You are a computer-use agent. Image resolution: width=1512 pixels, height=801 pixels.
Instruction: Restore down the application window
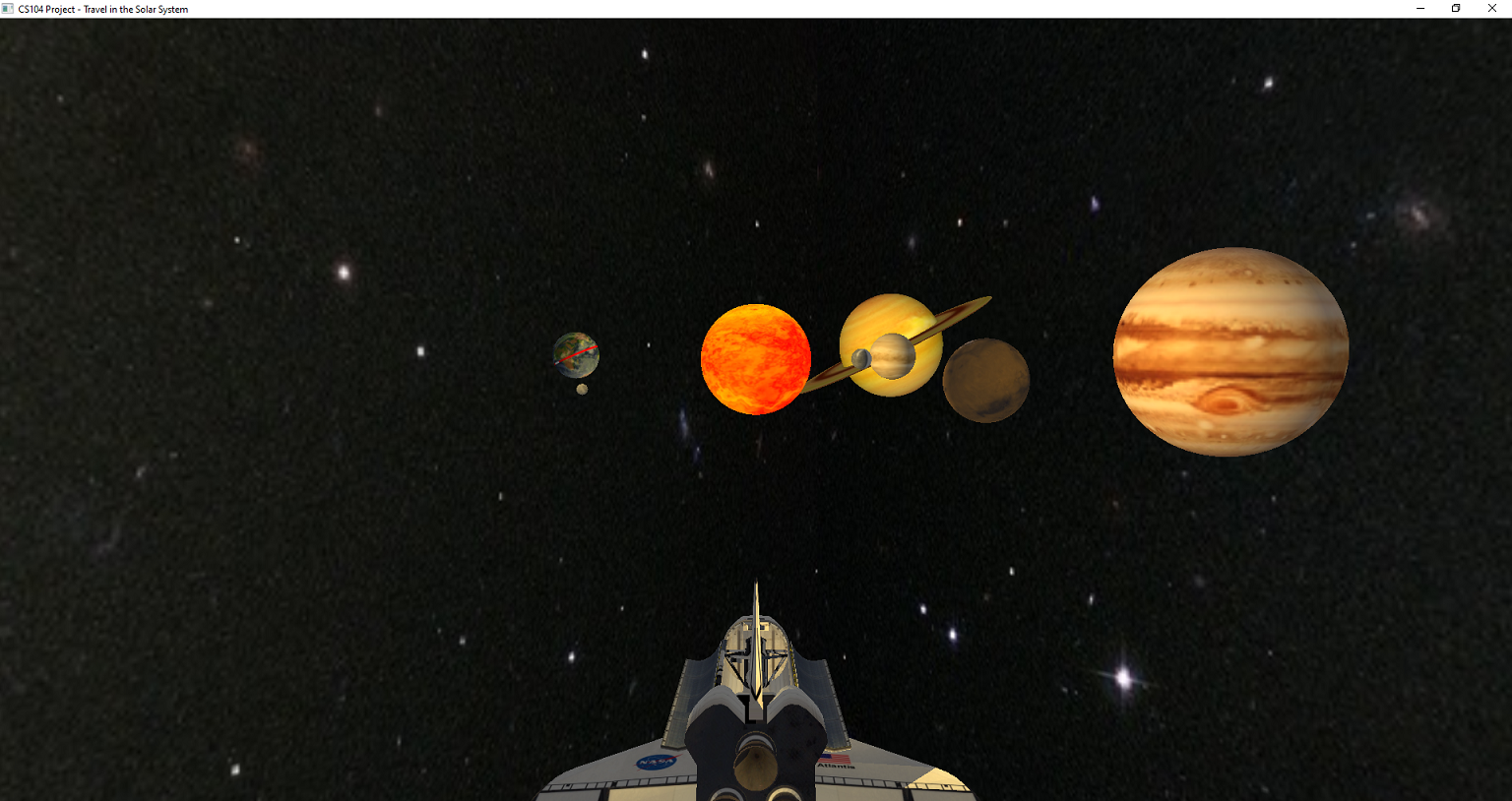point(1456,9)
